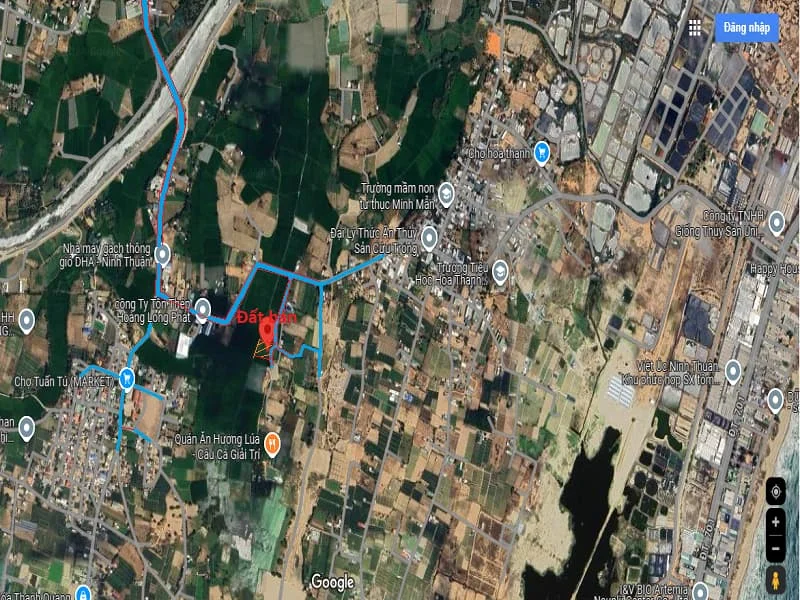Open Trường Tiểu Học Hòa Thạnh marker
The image size is (800, 600).
pos(499,270)
